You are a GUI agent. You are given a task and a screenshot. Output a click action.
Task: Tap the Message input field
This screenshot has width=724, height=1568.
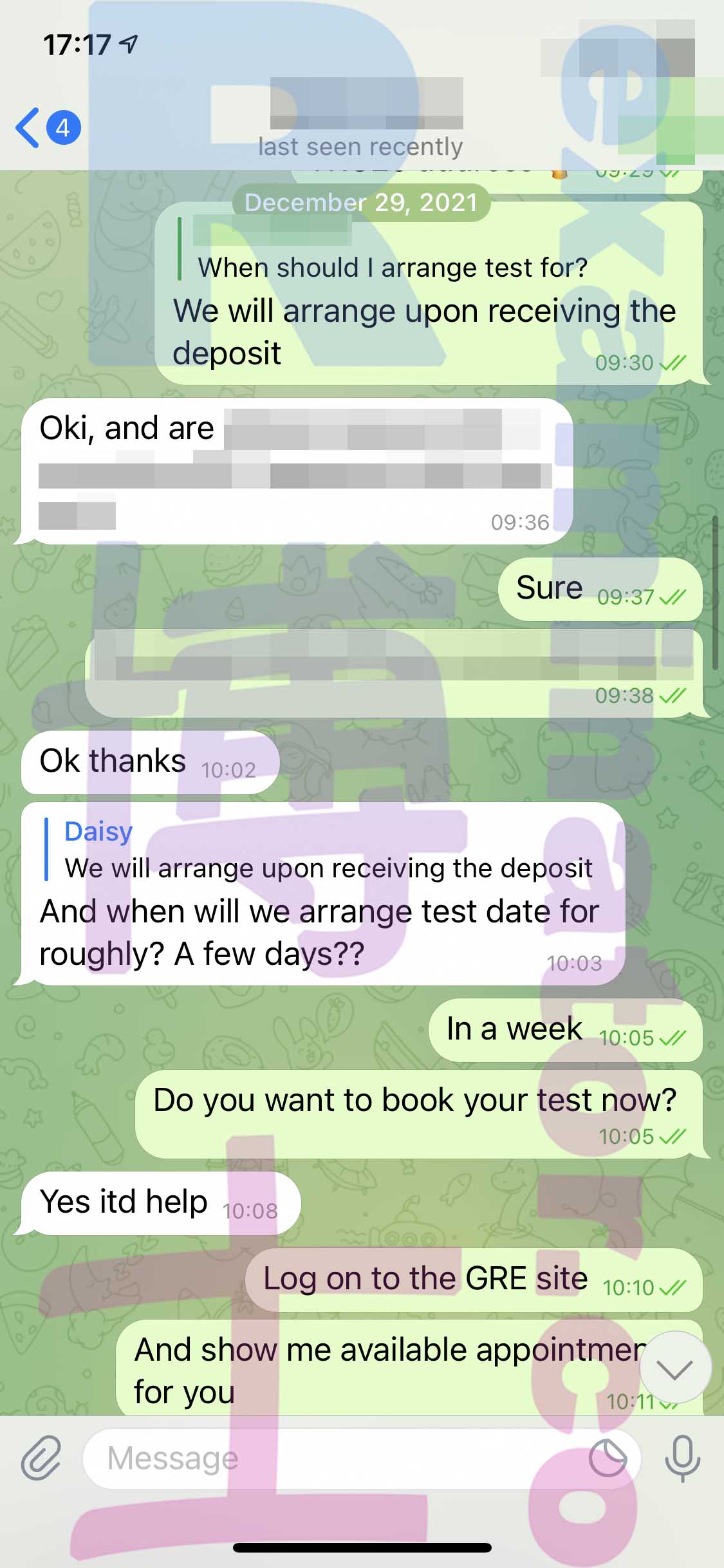pos(362,1458)
